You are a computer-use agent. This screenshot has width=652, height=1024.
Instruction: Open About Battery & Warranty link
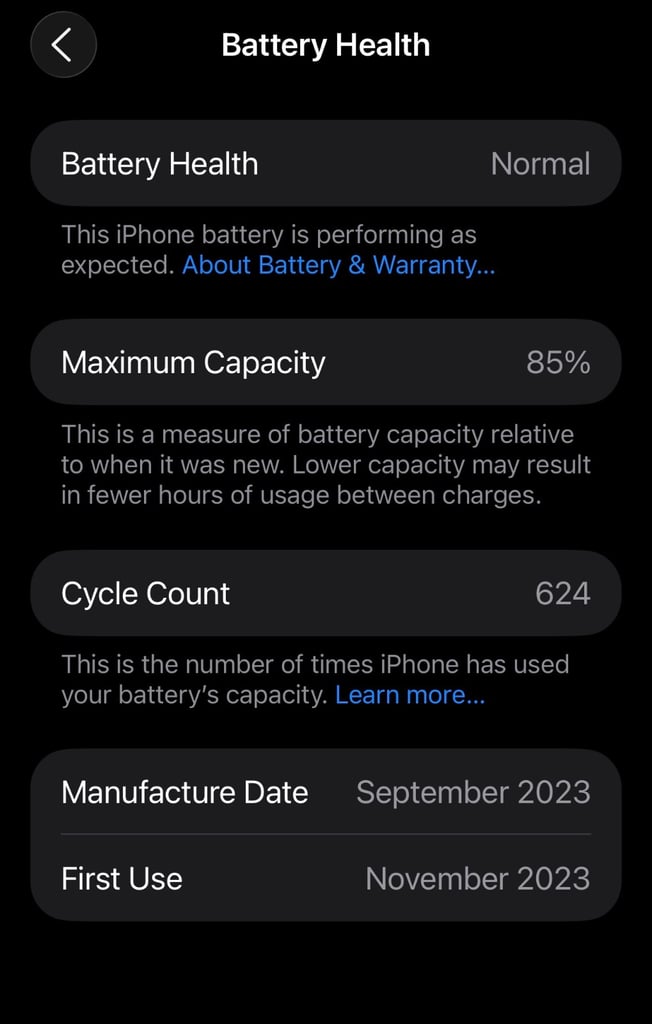338,265
